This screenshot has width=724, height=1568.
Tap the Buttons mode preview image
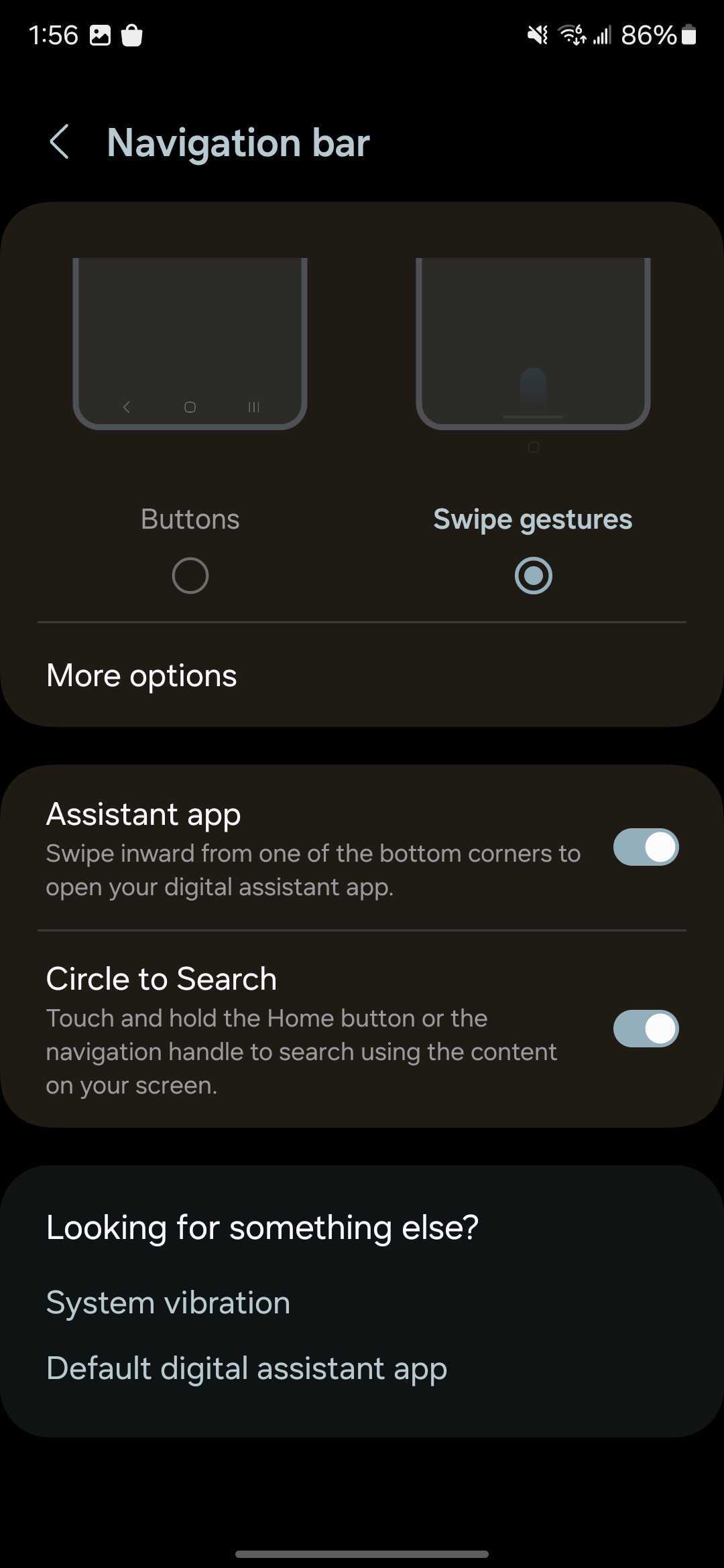[190, 340]
